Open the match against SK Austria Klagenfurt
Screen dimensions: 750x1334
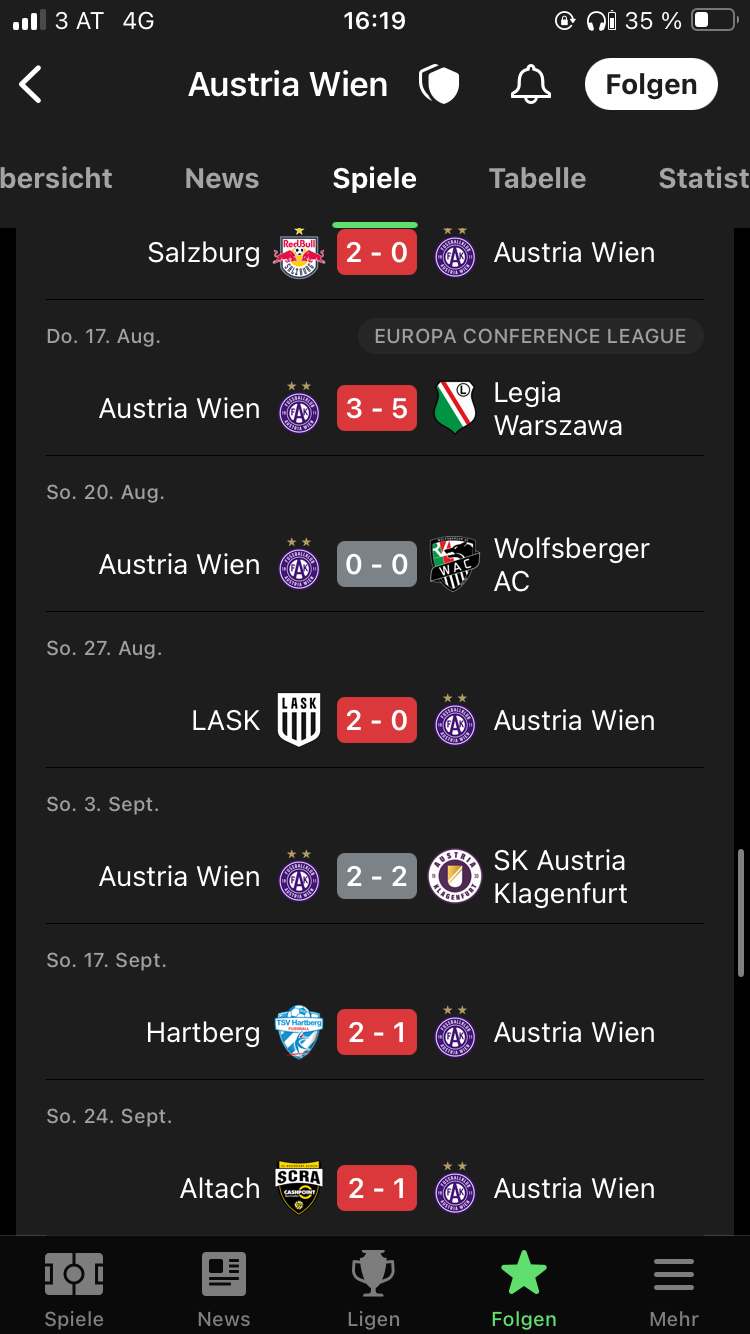375,876
